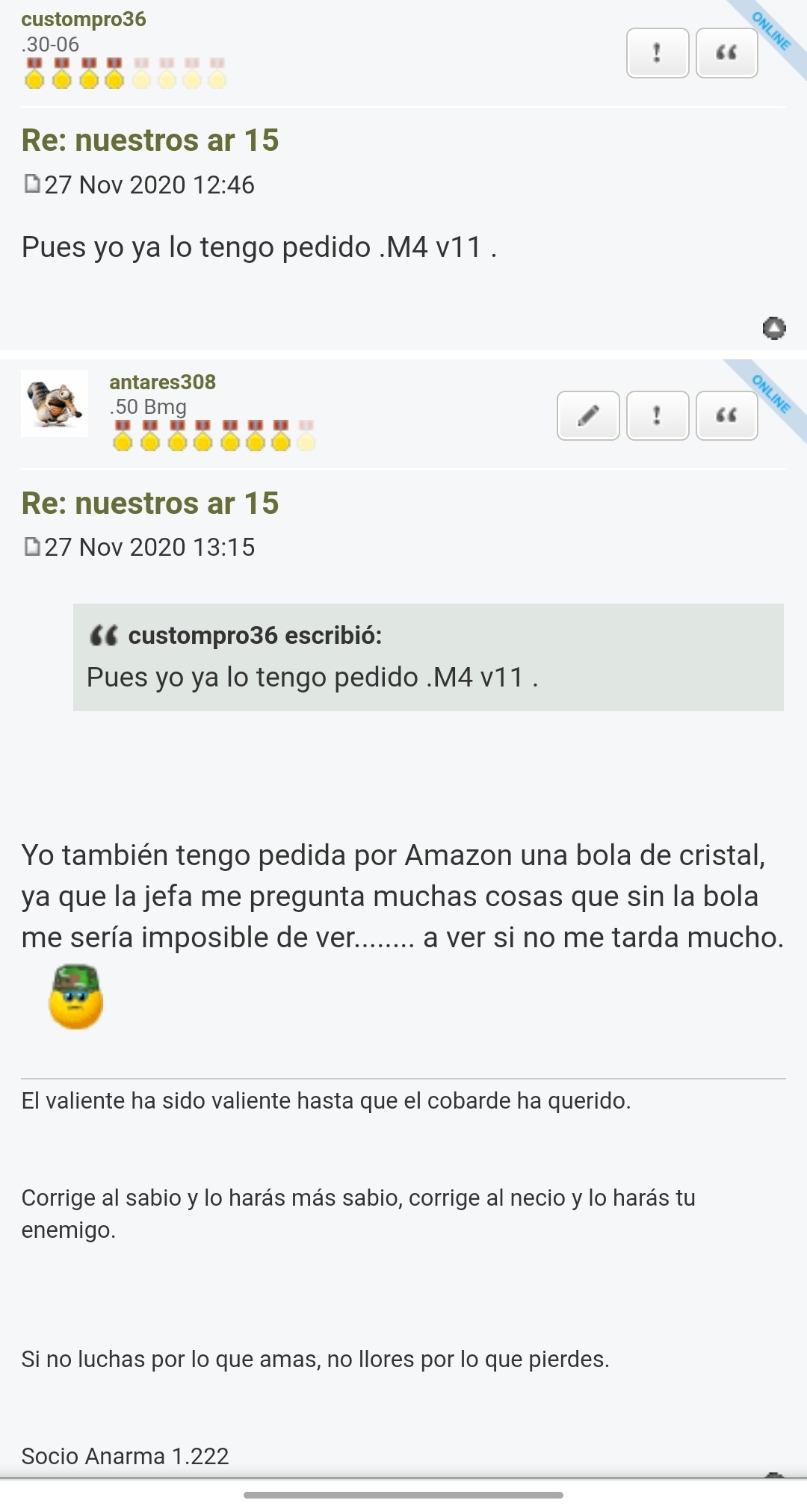Screen dimensions: 807x1512
Task: Report antares308's post
Action: [657, 415]
